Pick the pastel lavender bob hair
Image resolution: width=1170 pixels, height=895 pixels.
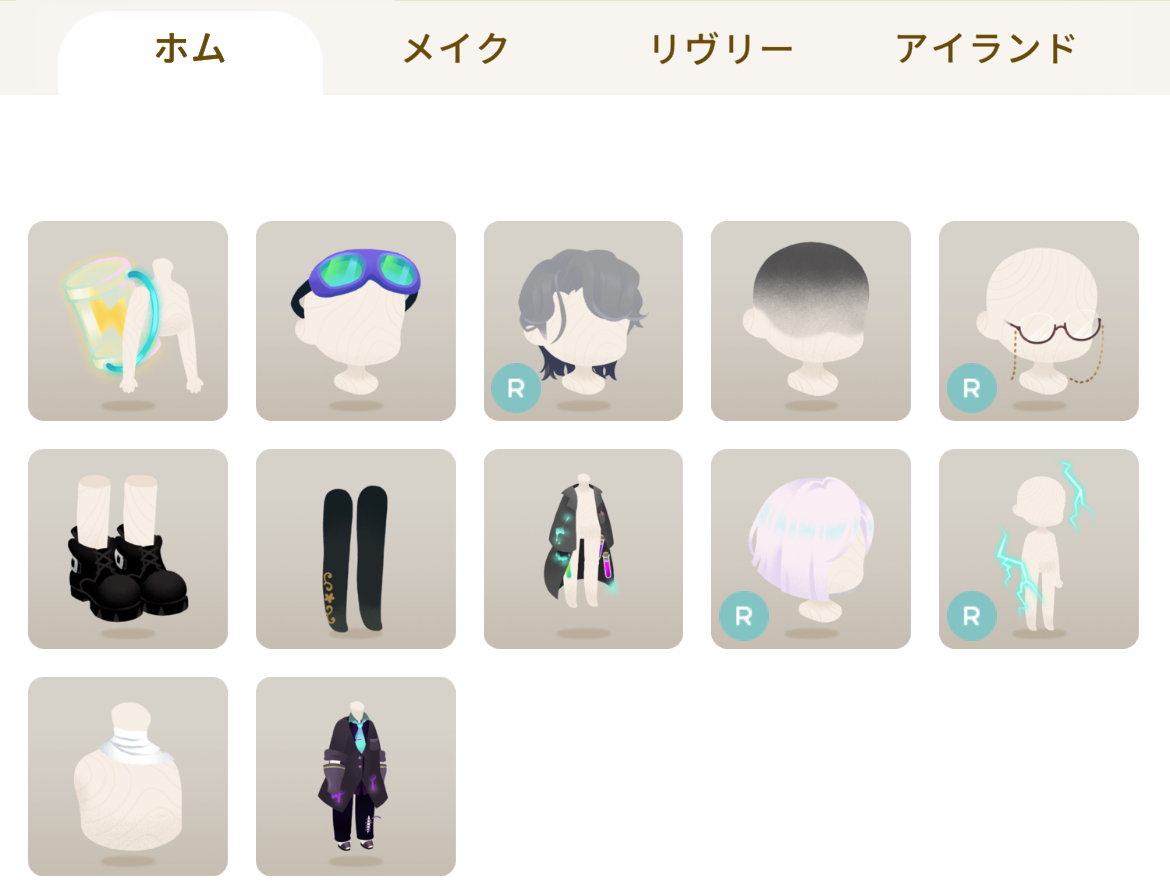point(811,549)
